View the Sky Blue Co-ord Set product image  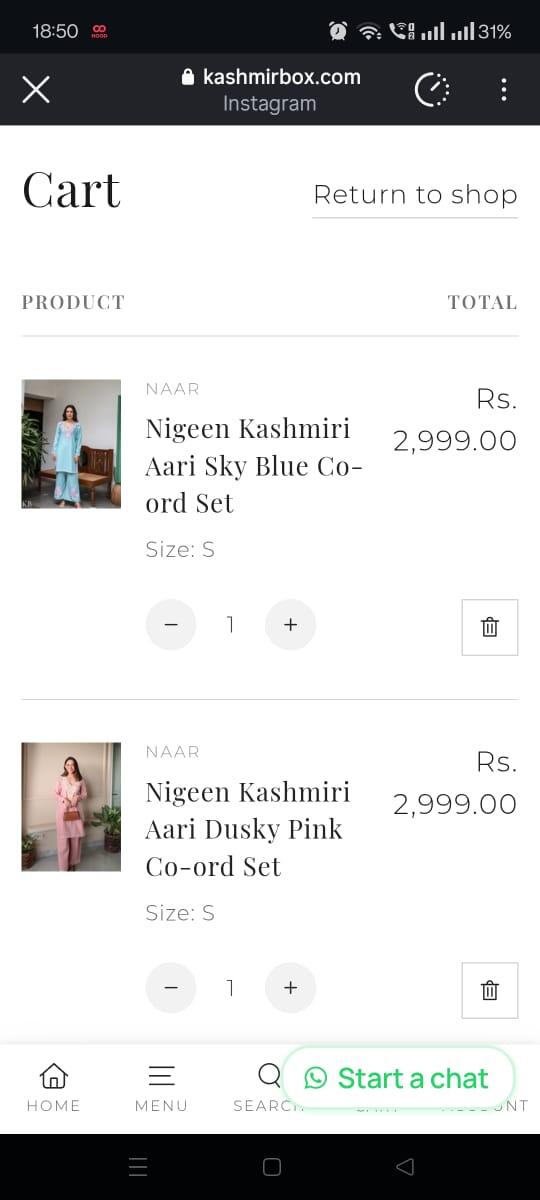click(71, 444)
